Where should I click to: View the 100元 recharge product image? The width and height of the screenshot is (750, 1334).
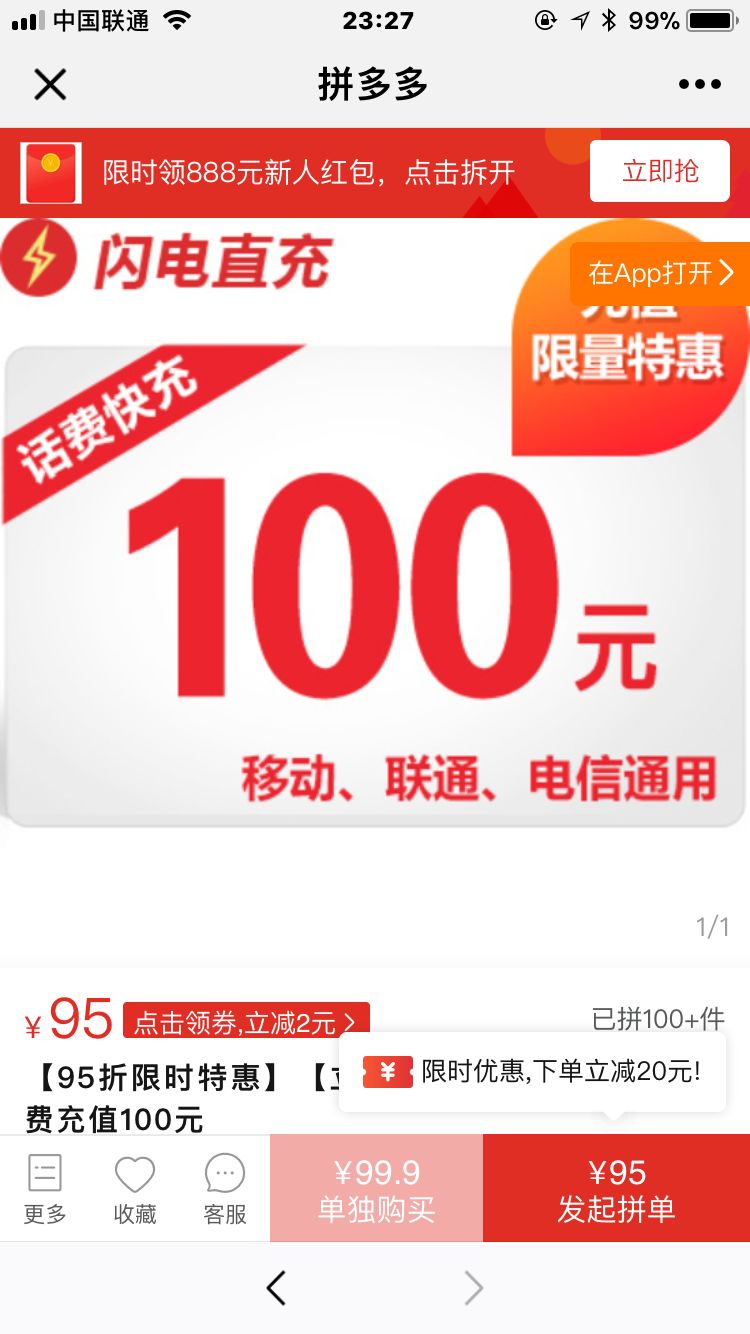(x=375, y=590)
